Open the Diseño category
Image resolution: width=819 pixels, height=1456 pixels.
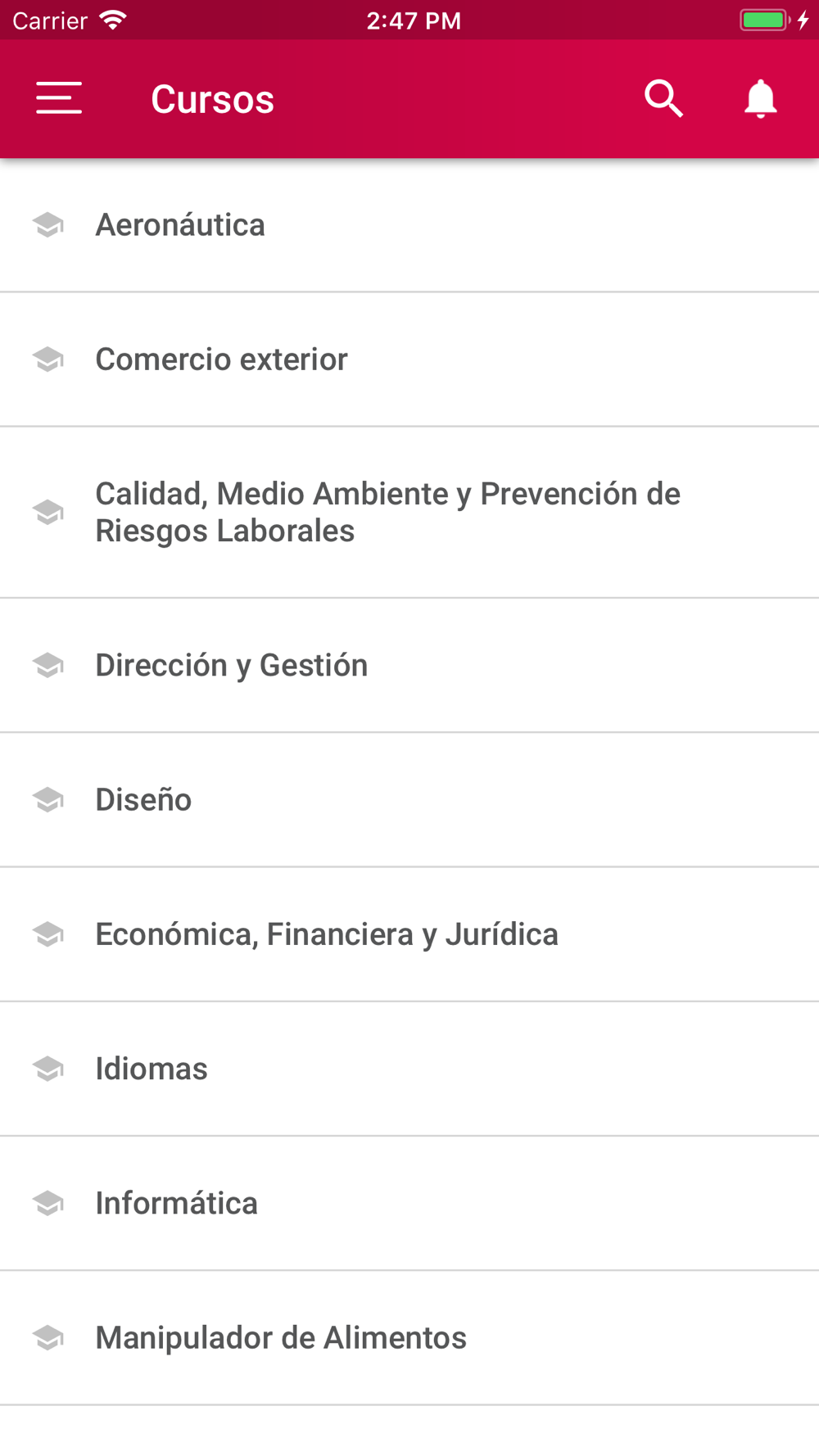click(x=409, y=800)
